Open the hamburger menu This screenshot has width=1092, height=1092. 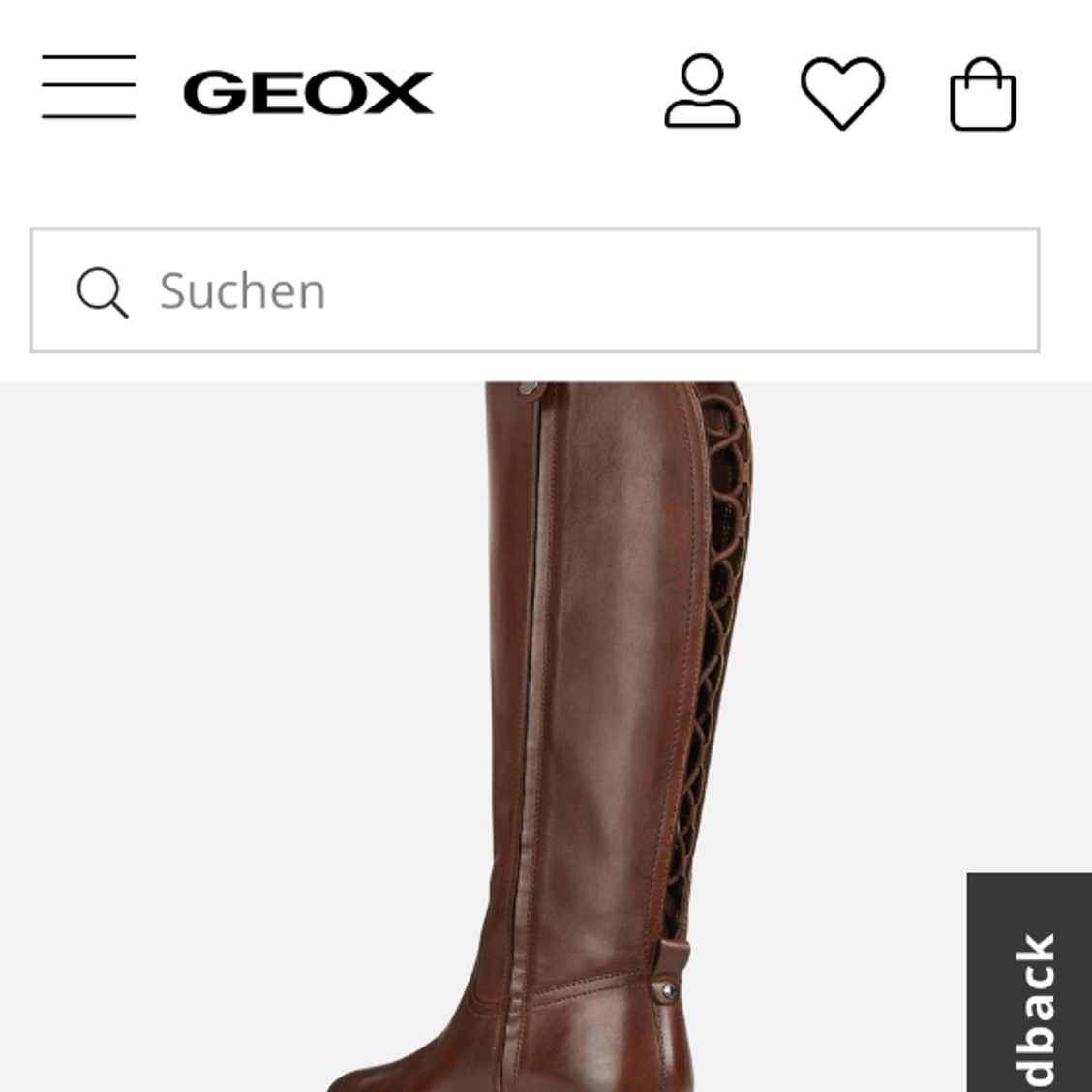pyautogui.click(x=88, y=87)
